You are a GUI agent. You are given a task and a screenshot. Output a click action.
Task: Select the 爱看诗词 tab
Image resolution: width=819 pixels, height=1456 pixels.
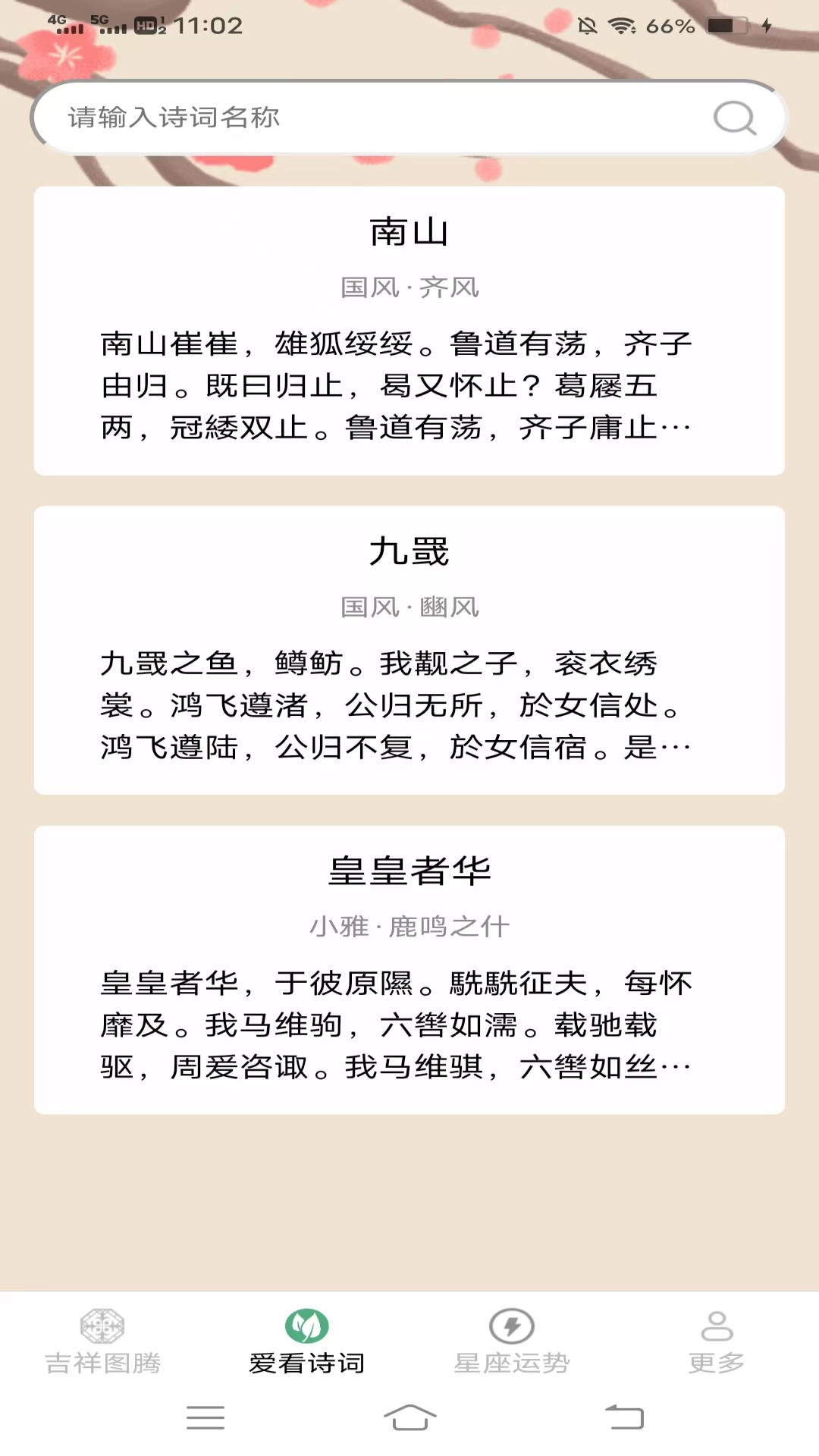[x=307, y=1341]
